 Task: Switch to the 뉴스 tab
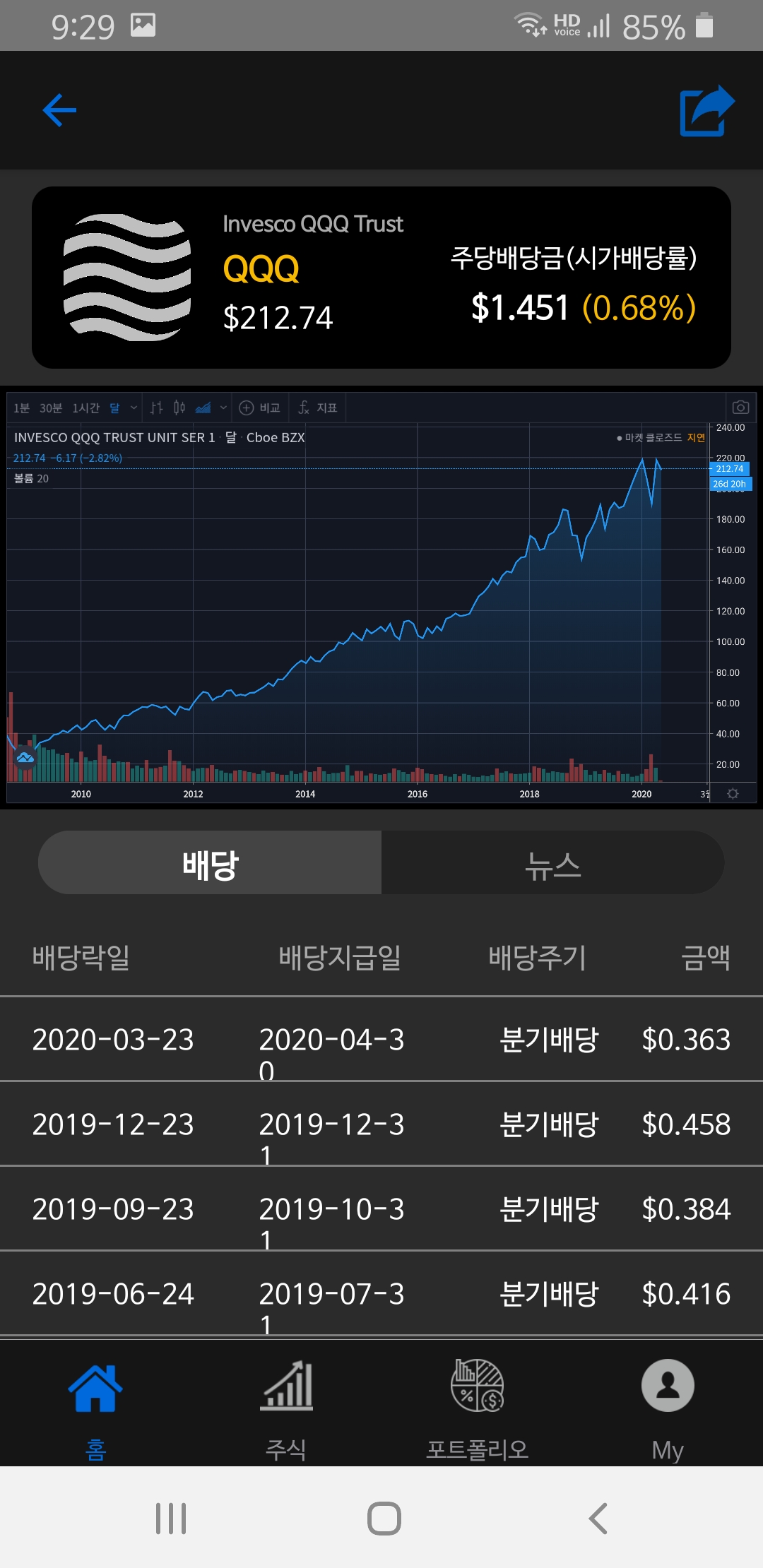(552, 863)
